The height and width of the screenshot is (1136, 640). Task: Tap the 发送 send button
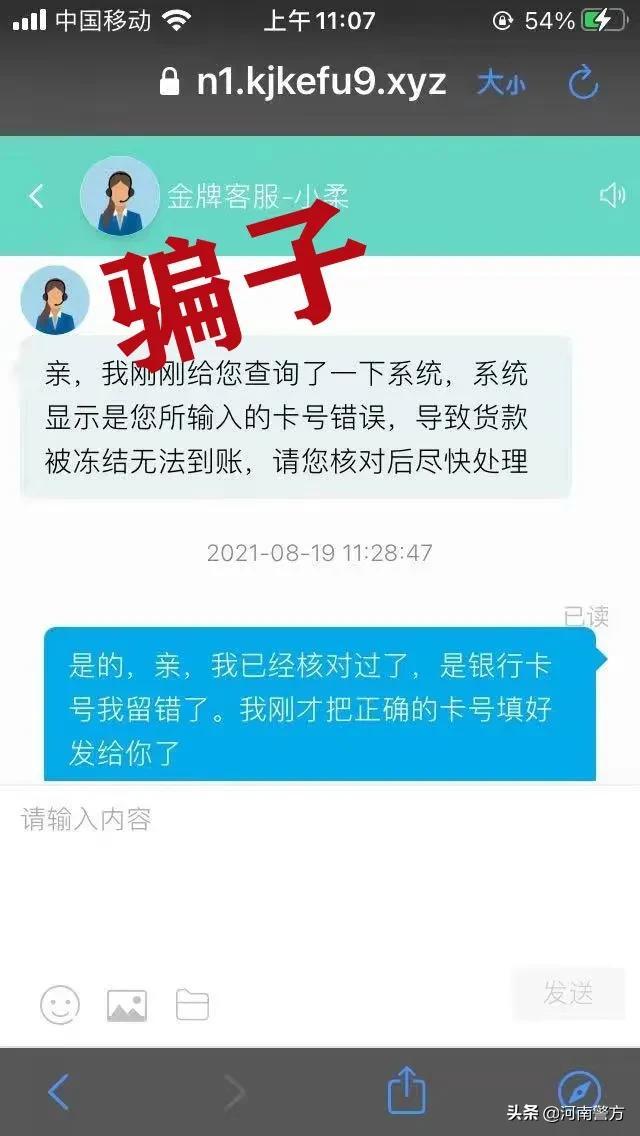click(568, 993)
